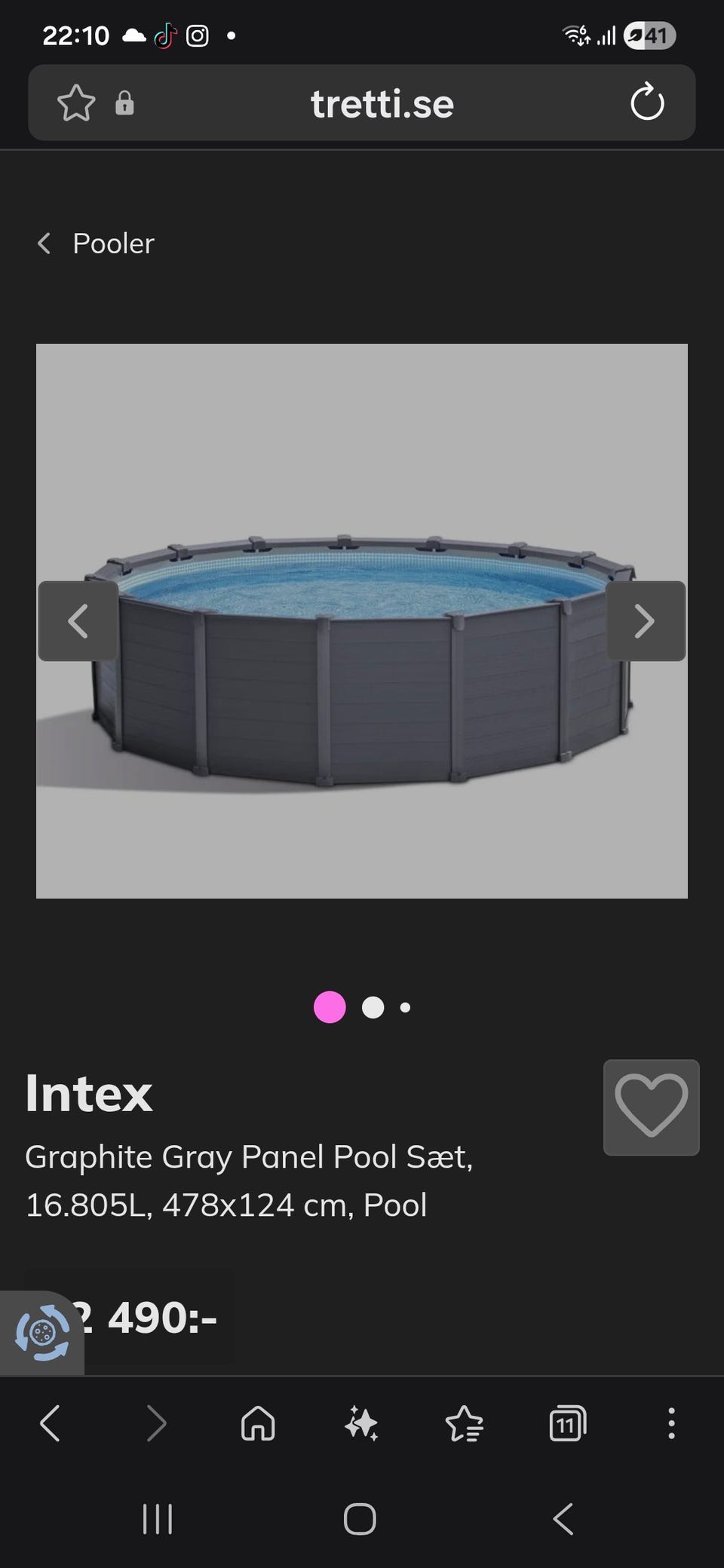Screen dimensions: 724x1568
Task: Bookmark this page with the star icon
Action: click(76, 103)
